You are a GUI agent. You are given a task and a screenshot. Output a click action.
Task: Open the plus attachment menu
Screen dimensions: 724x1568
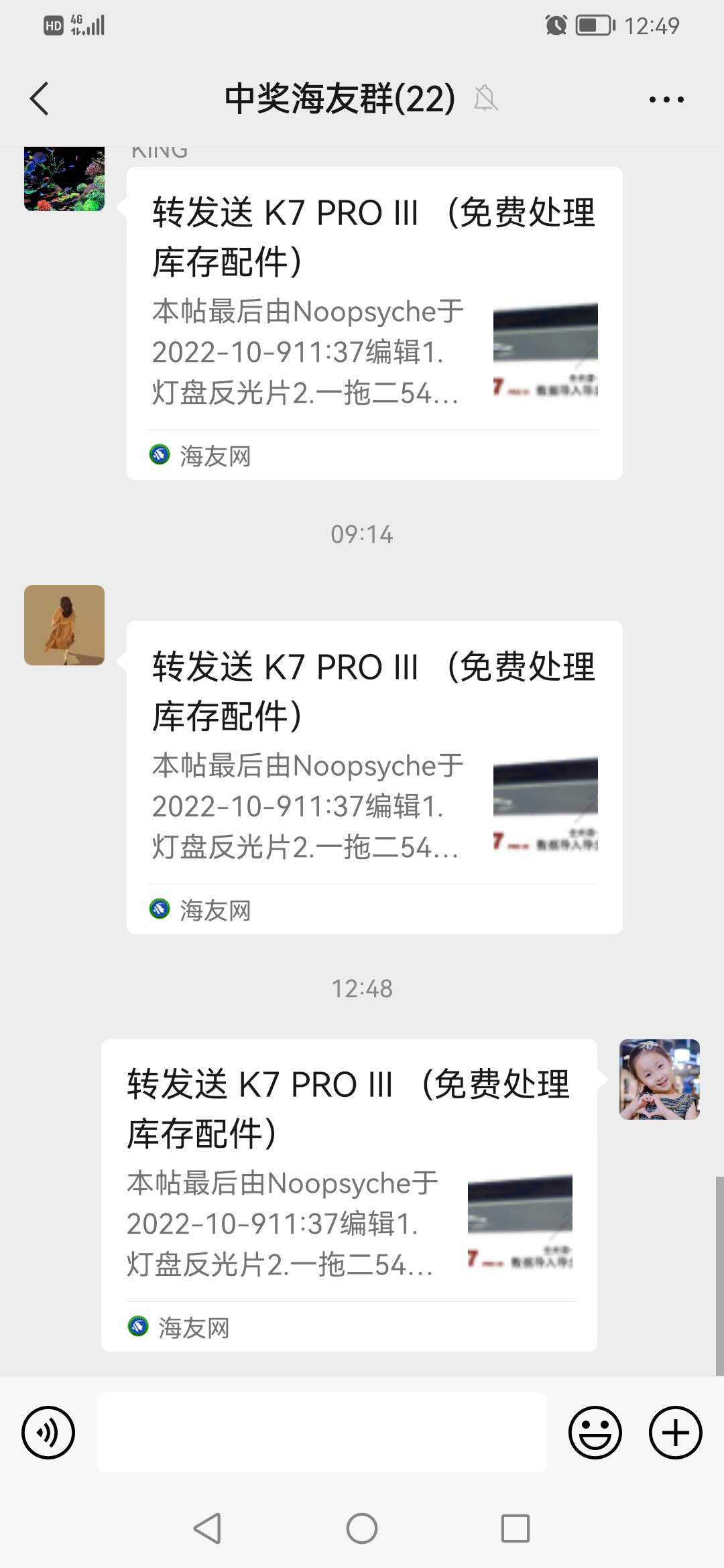[x=675, y=1433]
